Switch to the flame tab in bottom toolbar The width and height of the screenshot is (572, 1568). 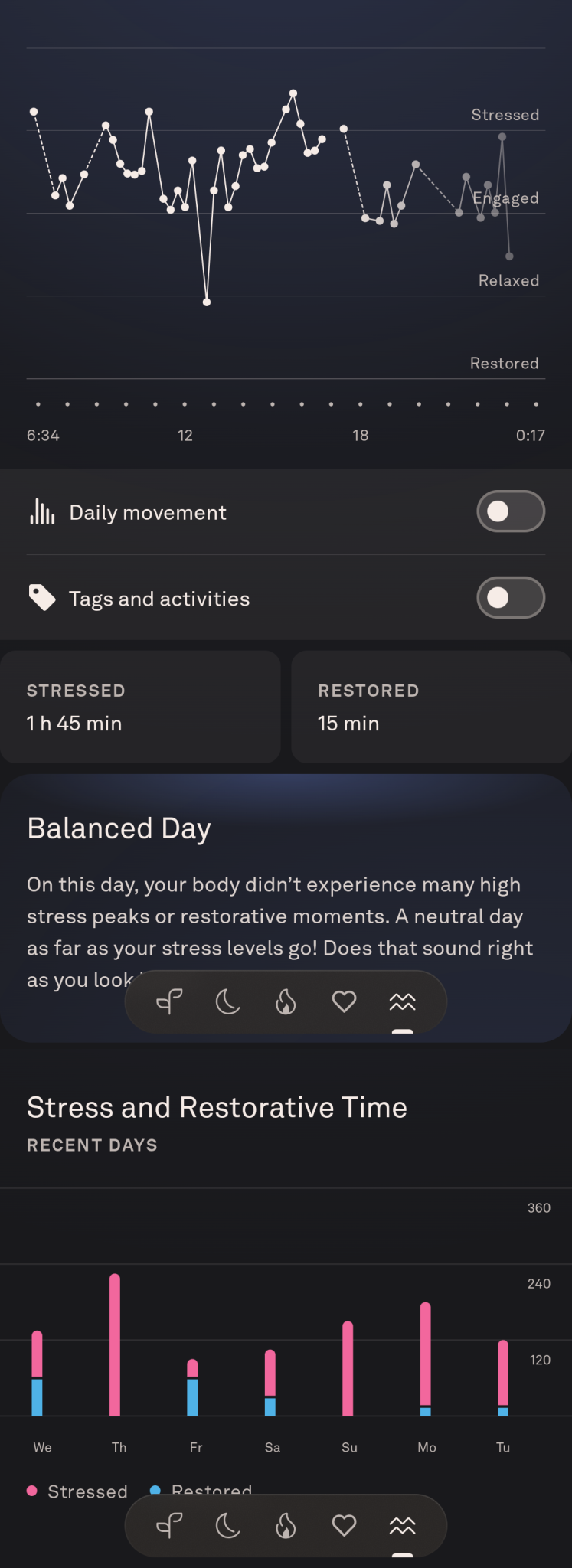coord(286,1525)
